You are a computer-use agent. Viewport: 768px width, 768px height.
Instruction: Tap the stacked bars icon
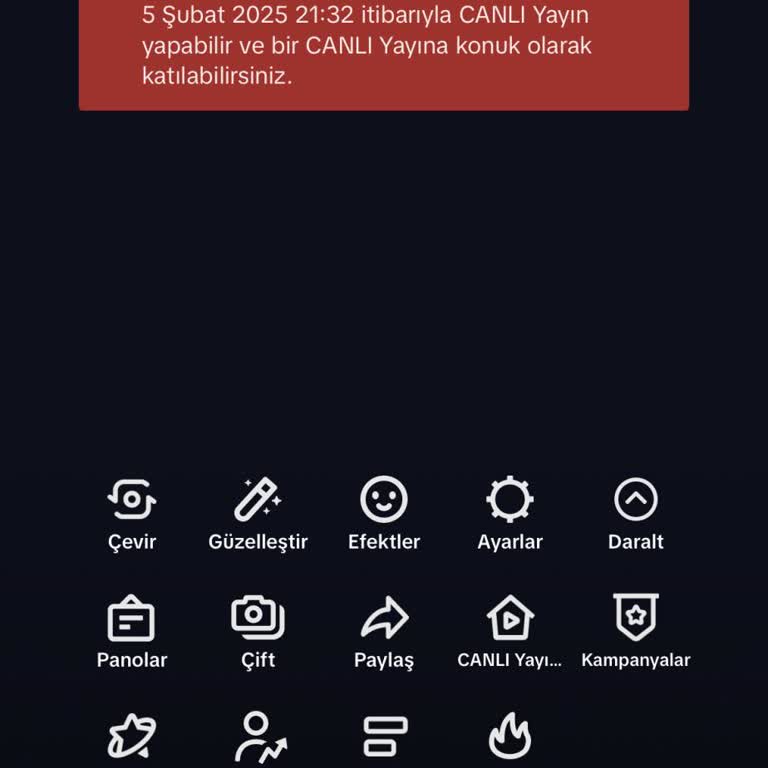tap(384, 738)
